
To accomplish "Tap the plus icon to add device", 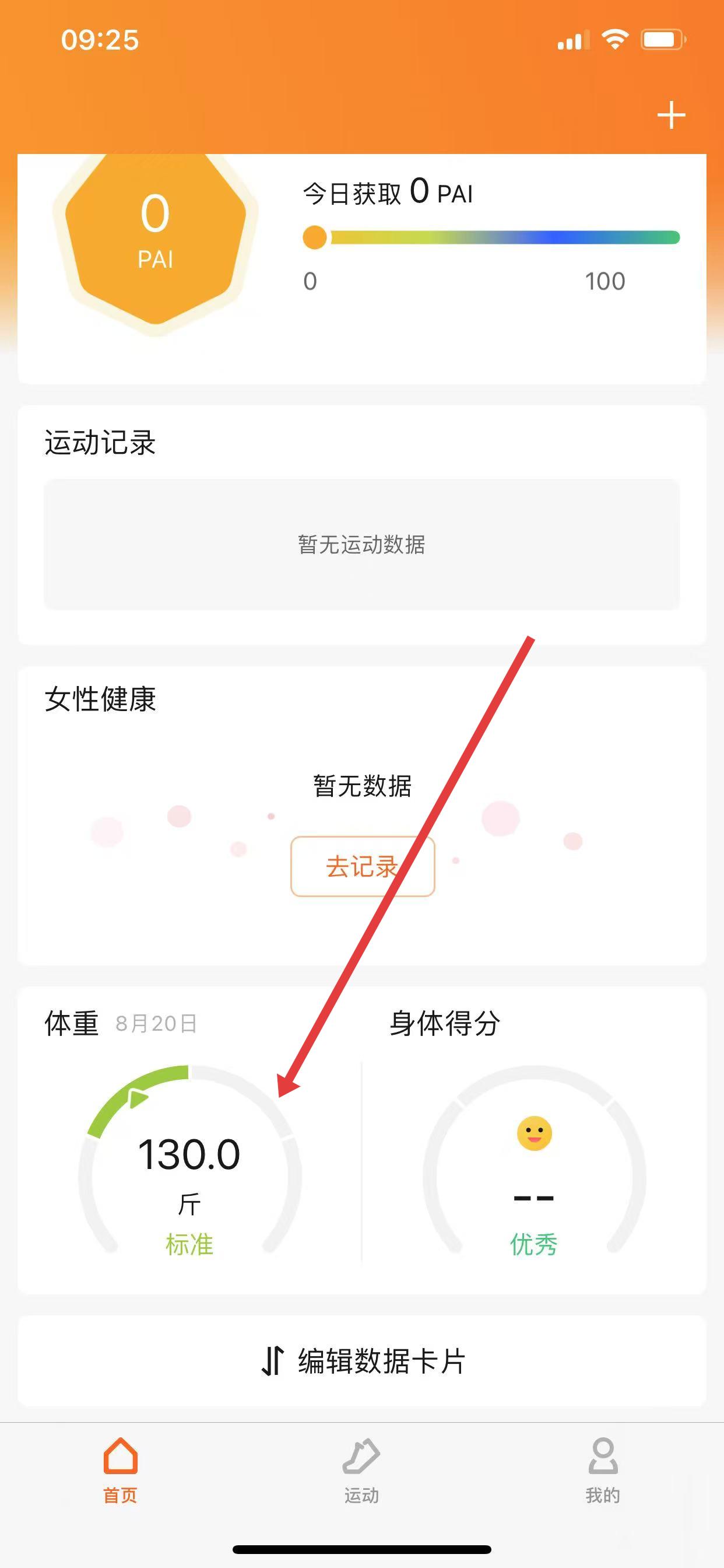I will coord(671,115).
